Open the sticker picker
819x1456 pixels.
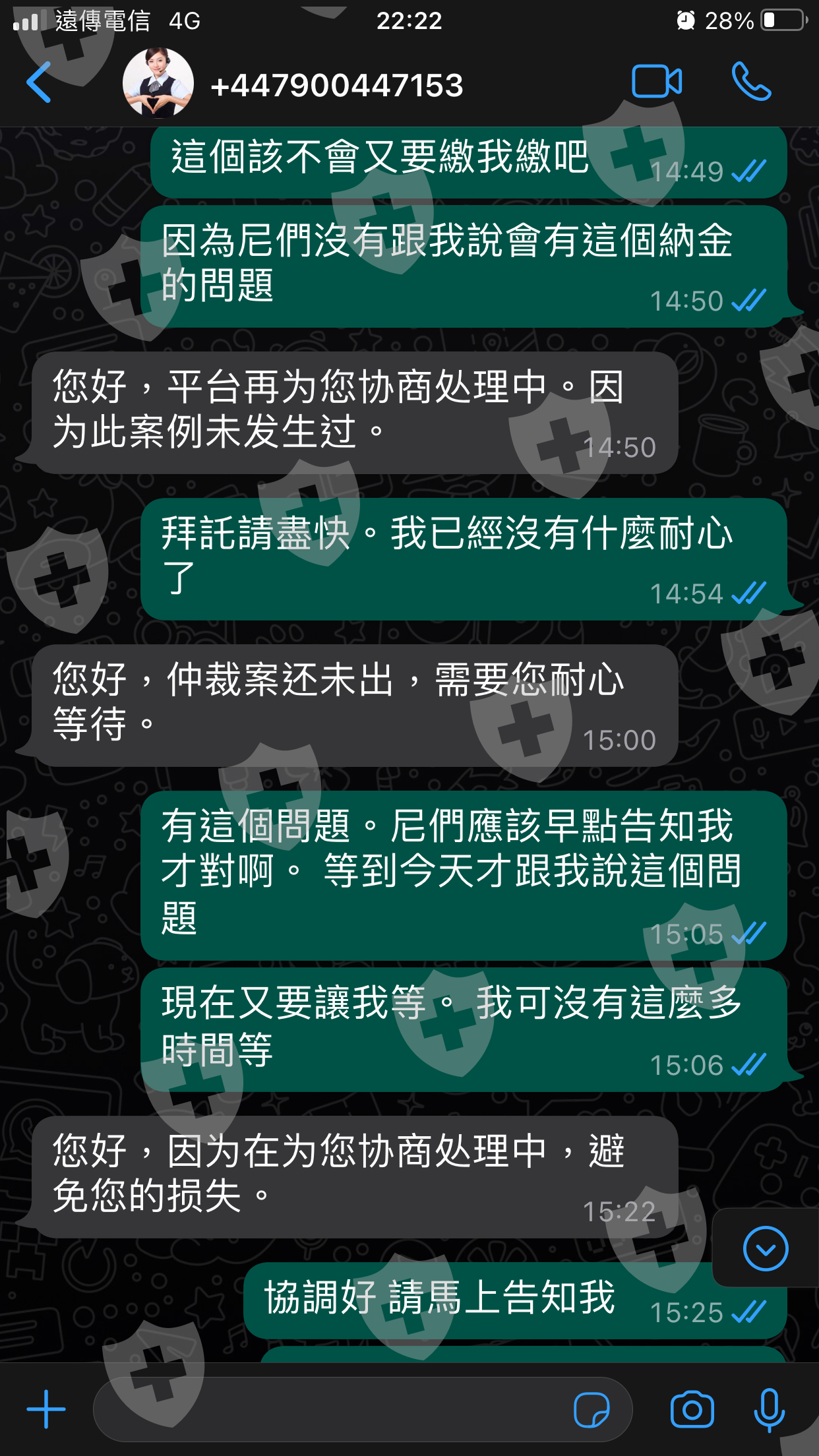click(x=591, y=1410)
